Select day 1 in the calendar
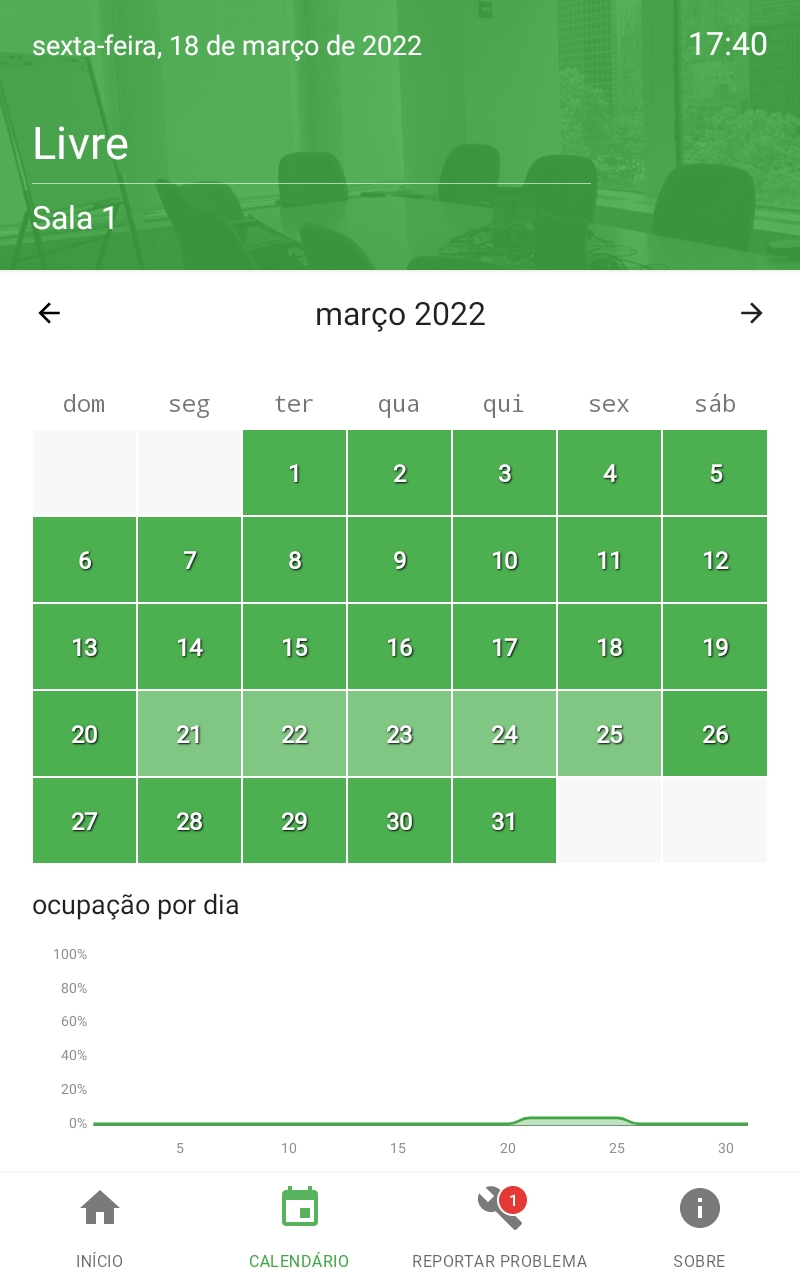The height and width of the screenshot is (1280, 800). [x=294, y=473]
